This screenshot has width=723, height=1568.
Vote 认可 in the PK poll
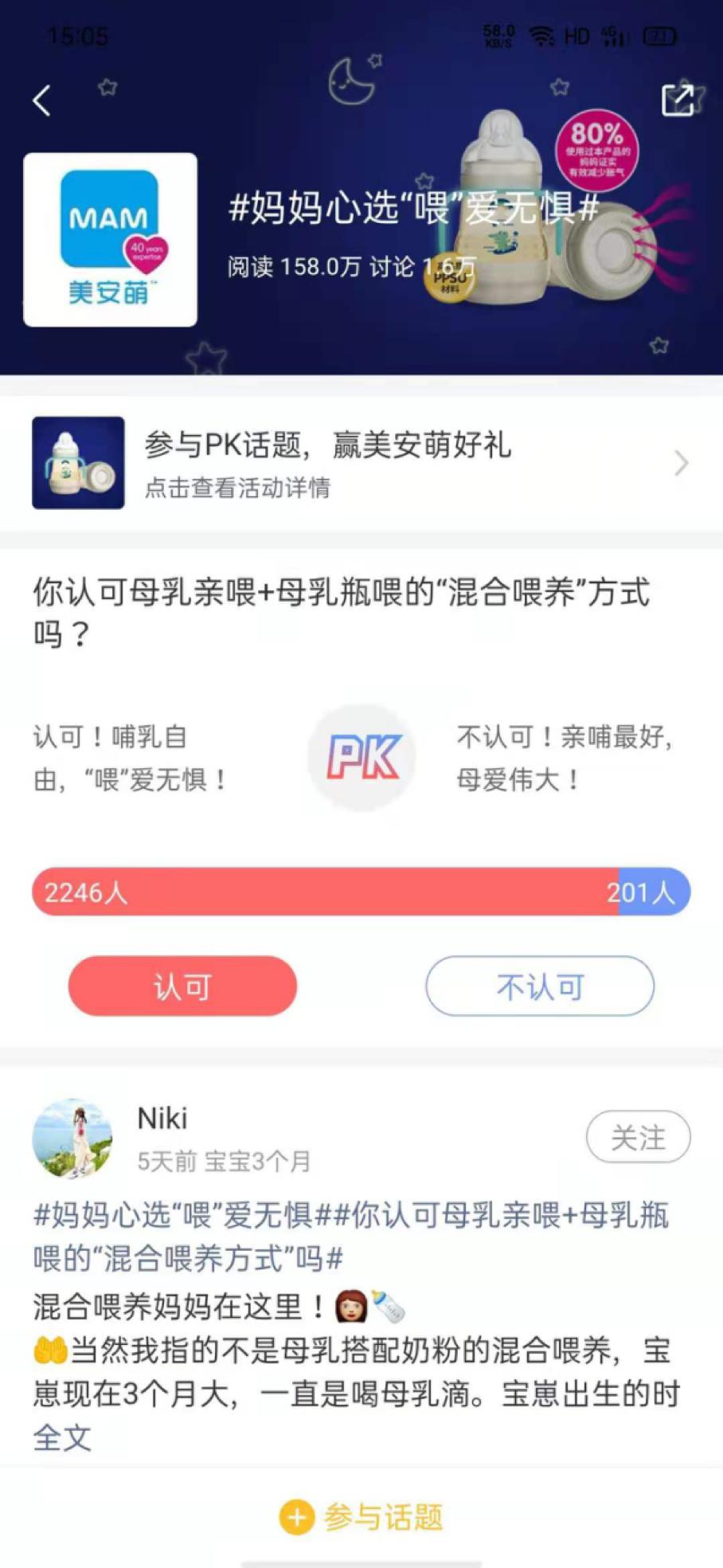182,986
